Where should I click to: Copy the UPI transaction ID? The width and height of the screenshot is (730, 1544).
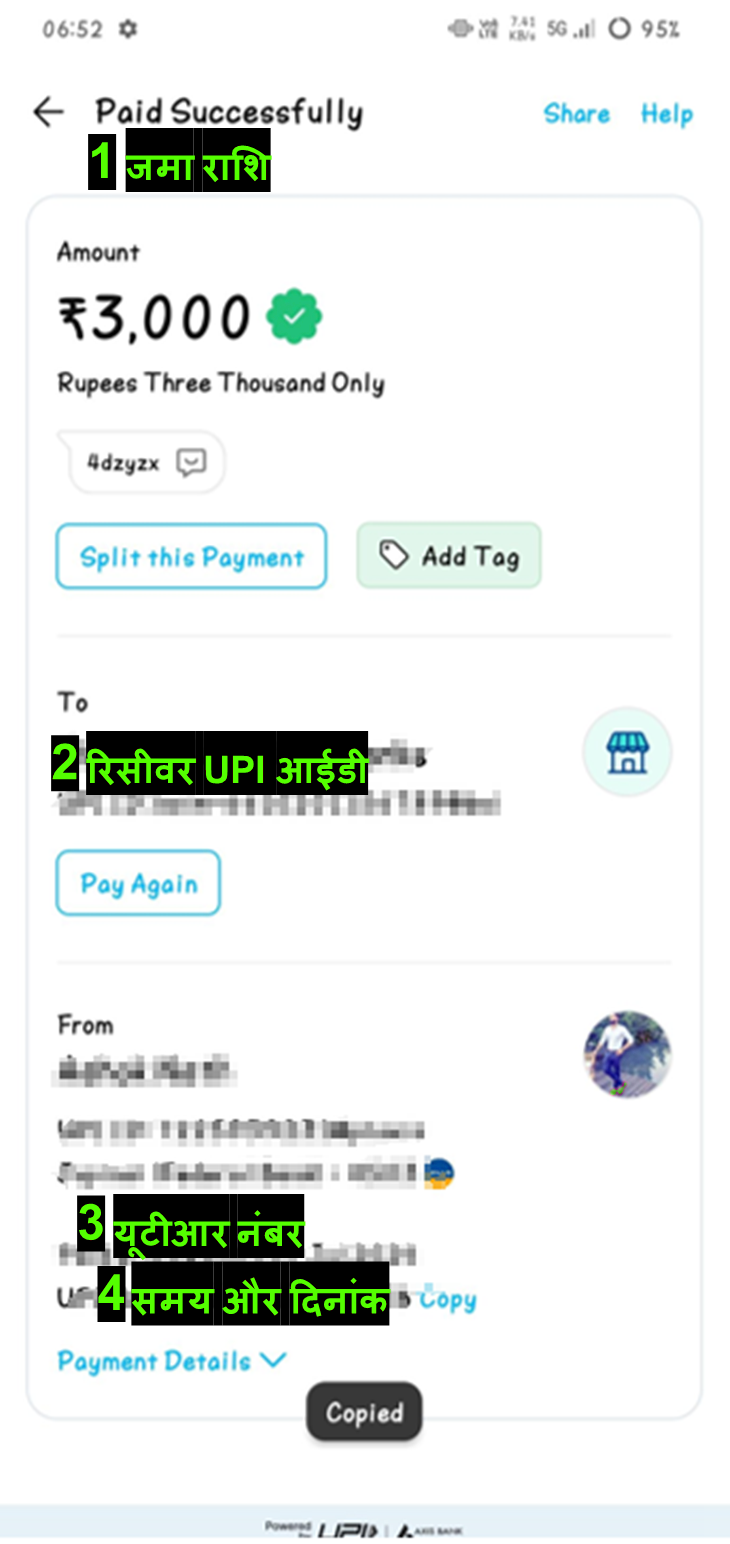pyautogui.click(x=447, y=1300)
